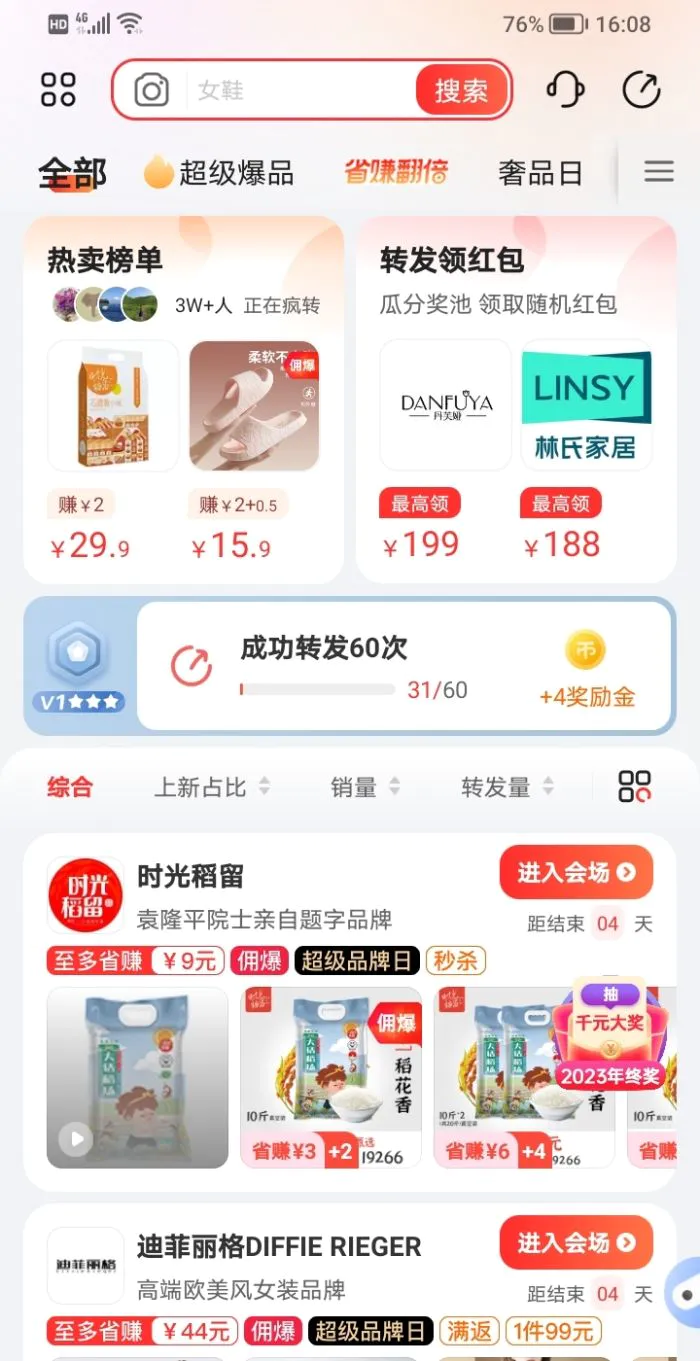
Task: Open customer service headset icon
Action: click(x=565, y=90)
